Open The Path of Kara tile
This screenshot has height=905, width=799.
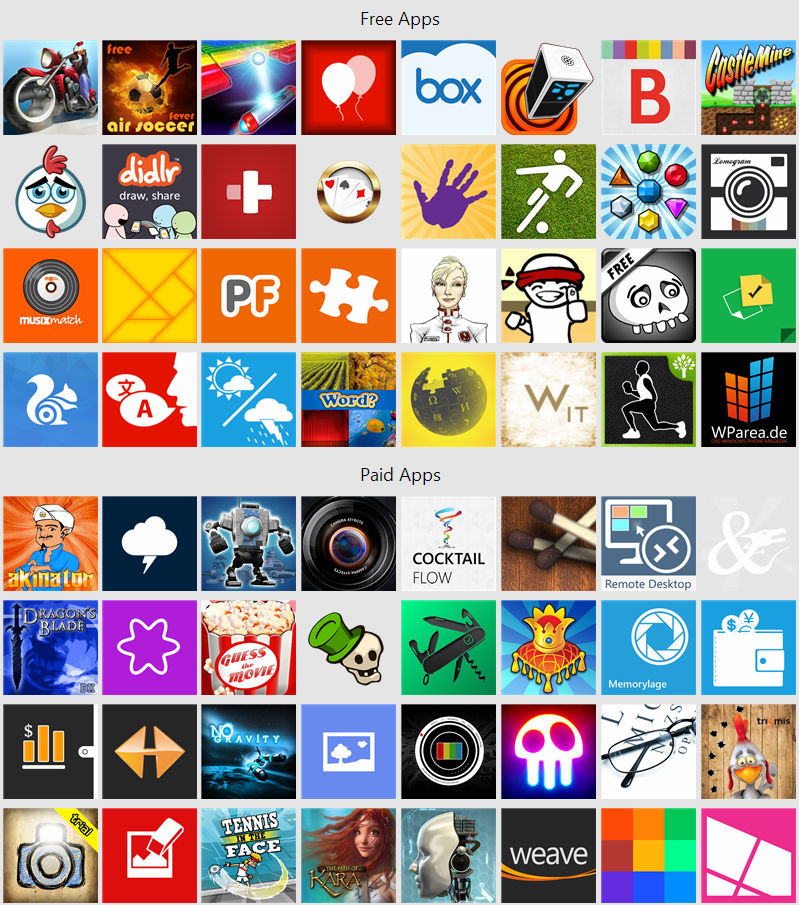click(348, 855)
